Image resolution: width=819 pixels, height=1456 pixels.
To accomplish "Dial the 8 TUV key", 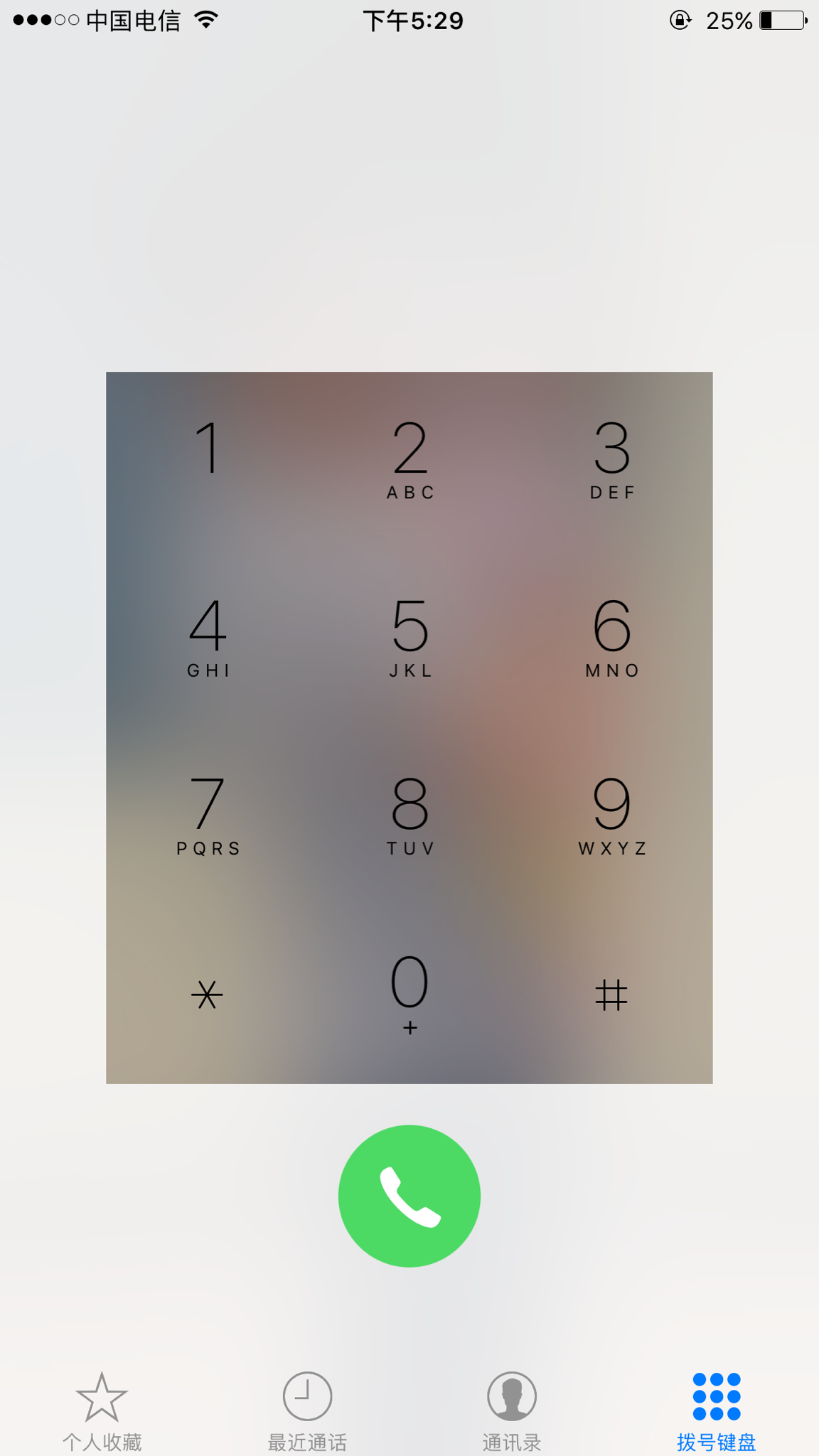I will [x=410, y=814].
